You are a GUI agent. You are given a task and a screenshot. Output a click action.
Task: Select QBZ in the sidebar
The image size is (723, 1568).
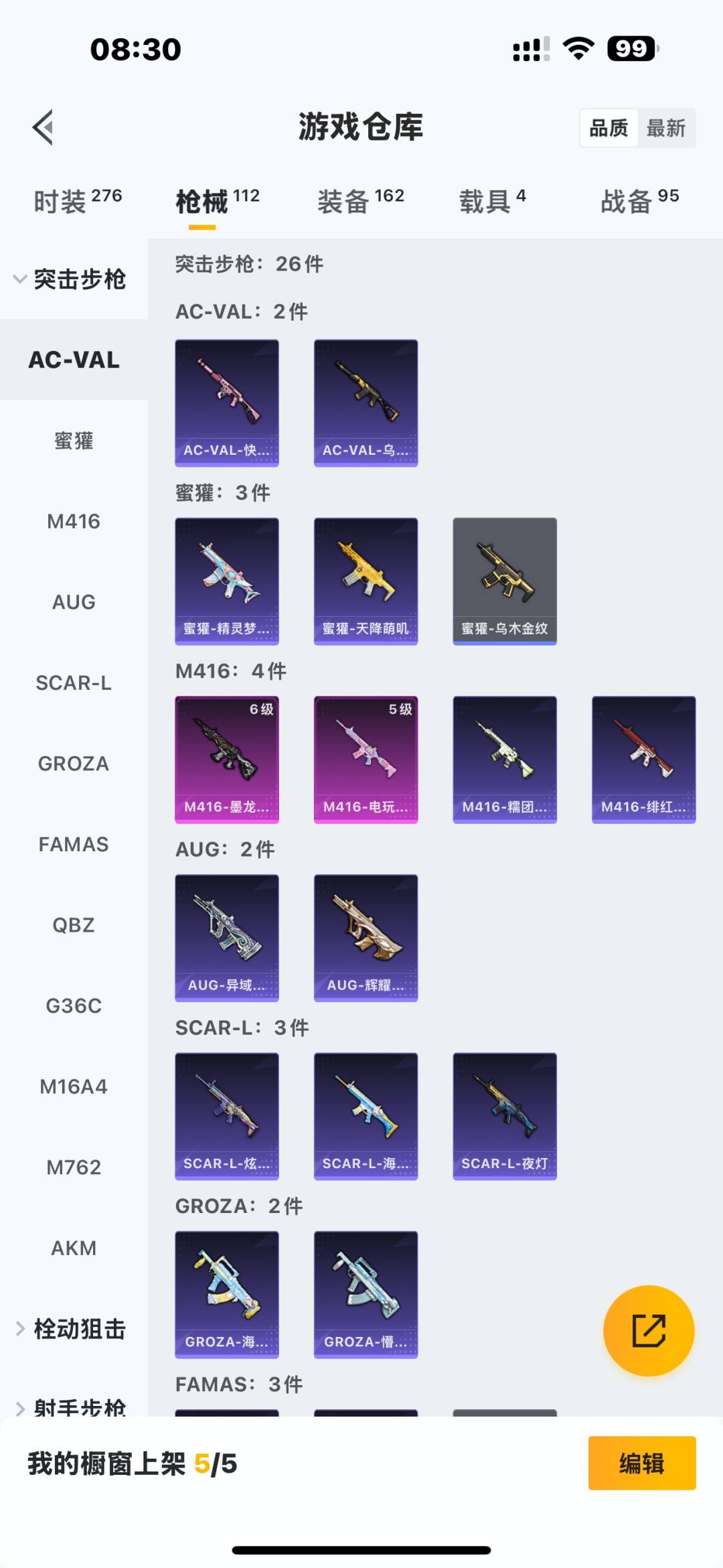coord(74,925)
